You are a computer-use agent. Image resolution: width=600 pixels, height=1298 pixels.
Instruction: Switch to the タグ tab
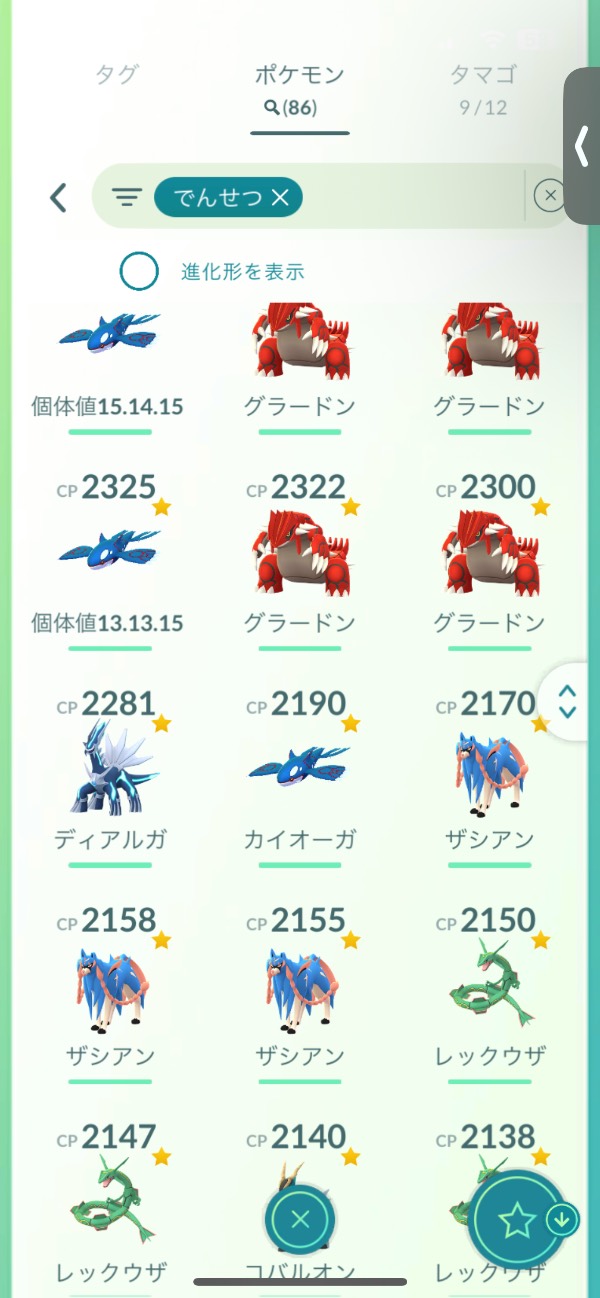point(117,75)
